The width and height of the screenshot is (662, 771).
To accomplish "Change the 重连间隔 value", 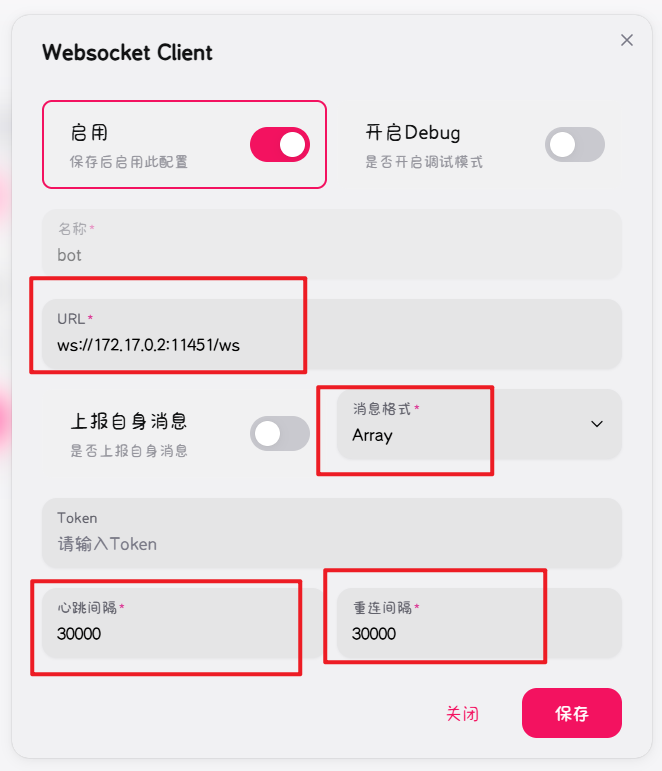I will click(479, 633).
